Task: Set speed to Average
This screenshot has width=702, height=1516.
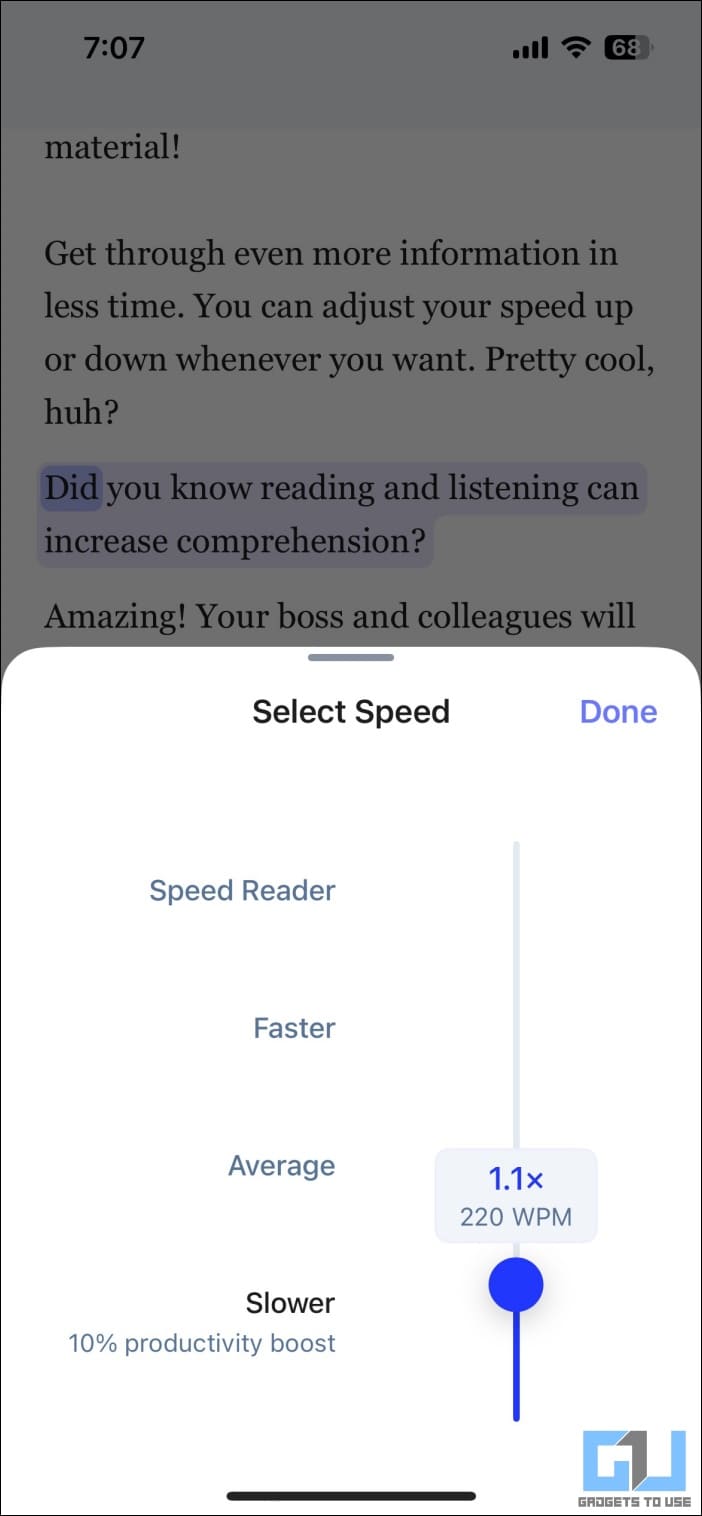Action: pyautogui.click(x=281, y=1166)
